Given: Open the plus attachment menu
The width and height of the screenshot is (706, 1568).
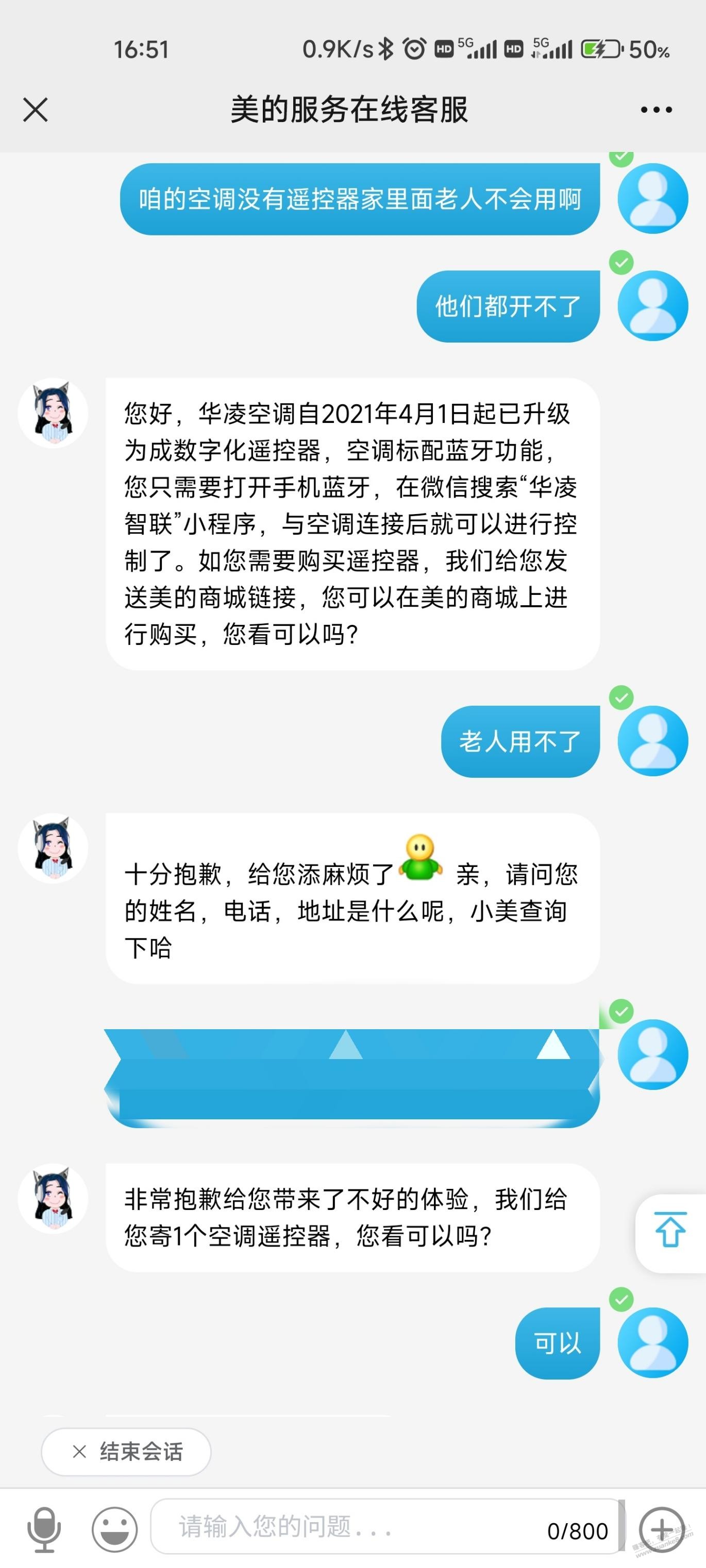Looking at the screenshot, I should click(x=662, y=1529).
